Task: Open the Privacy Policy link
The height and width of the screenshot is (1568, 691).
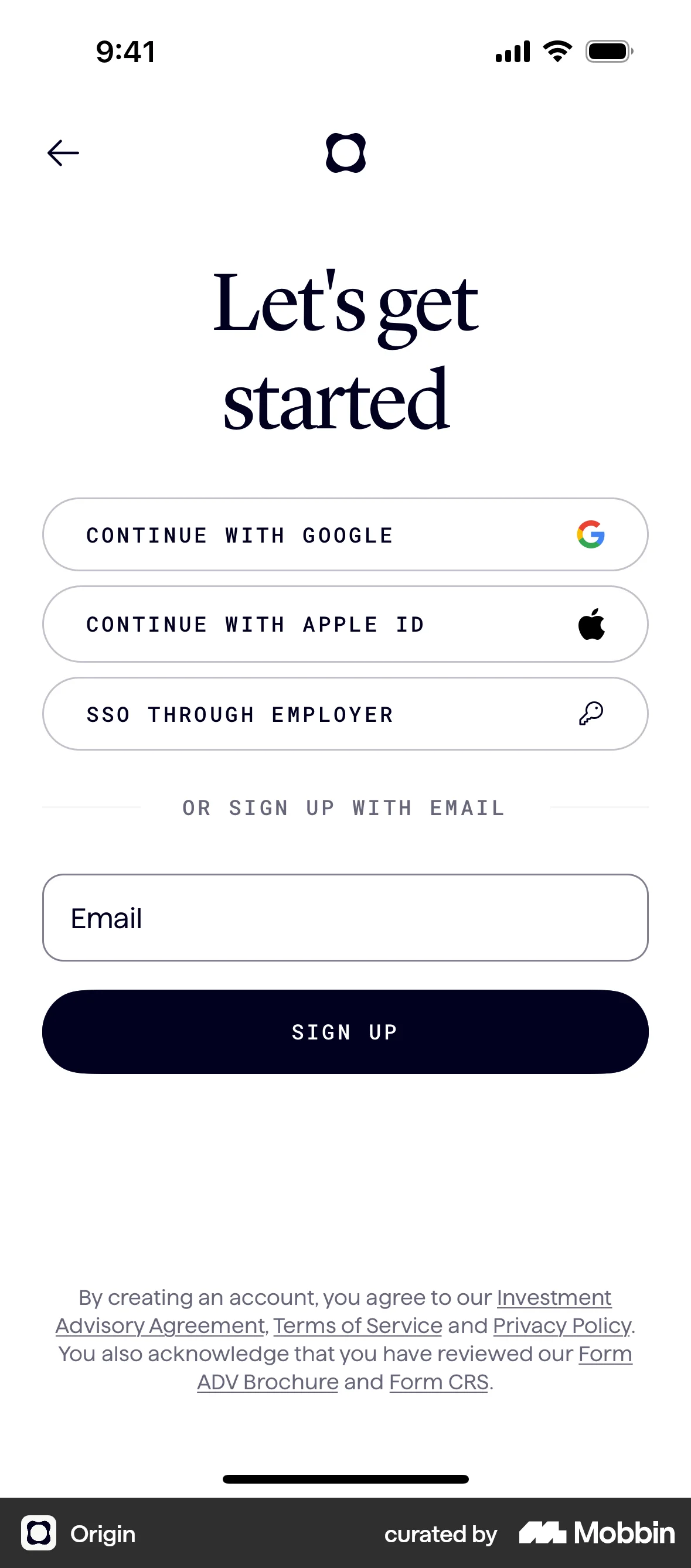Action: (x=561, y=1326)
